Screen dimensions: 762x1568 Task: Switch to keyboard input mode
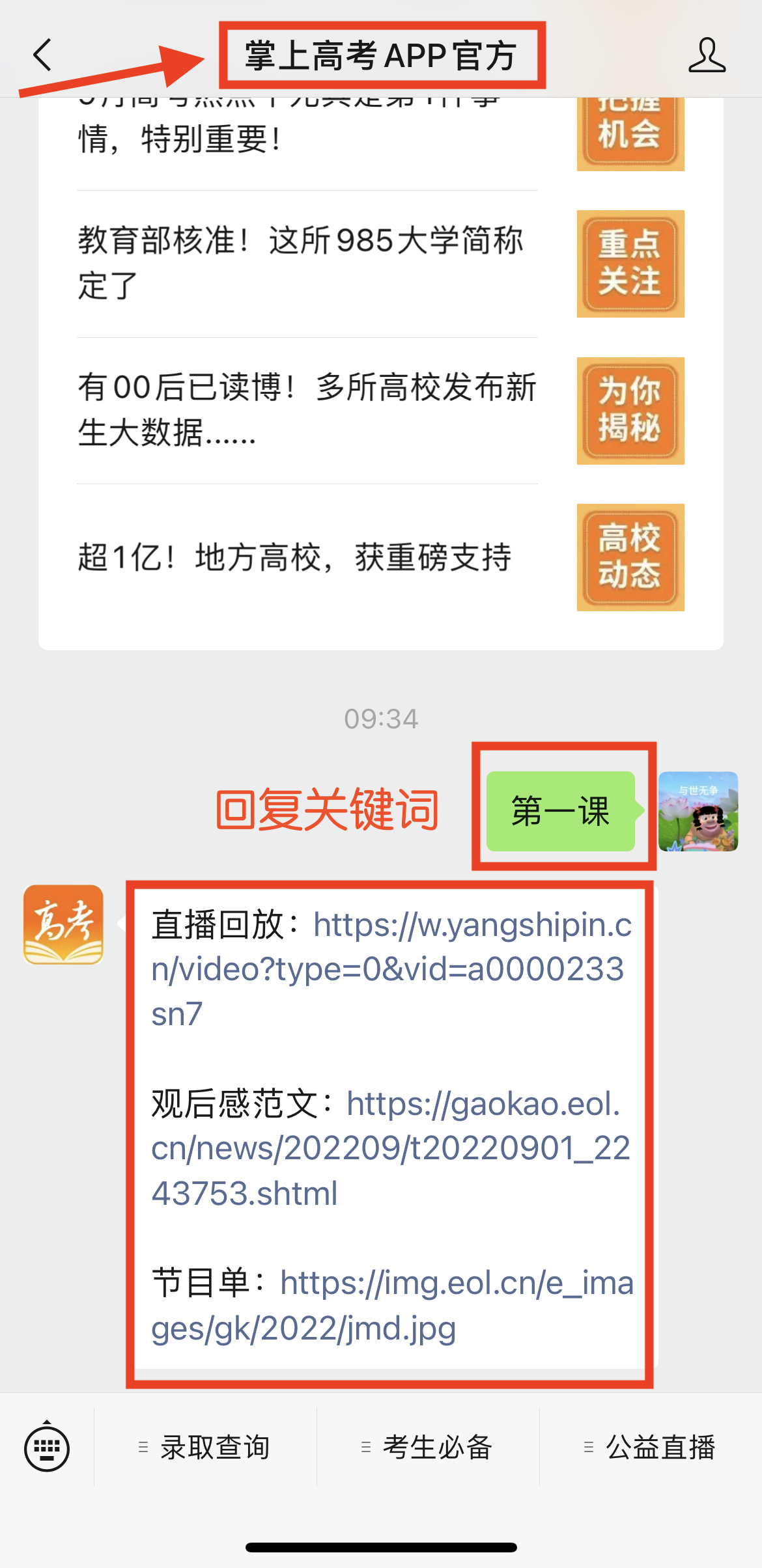tap(47, 1448)
